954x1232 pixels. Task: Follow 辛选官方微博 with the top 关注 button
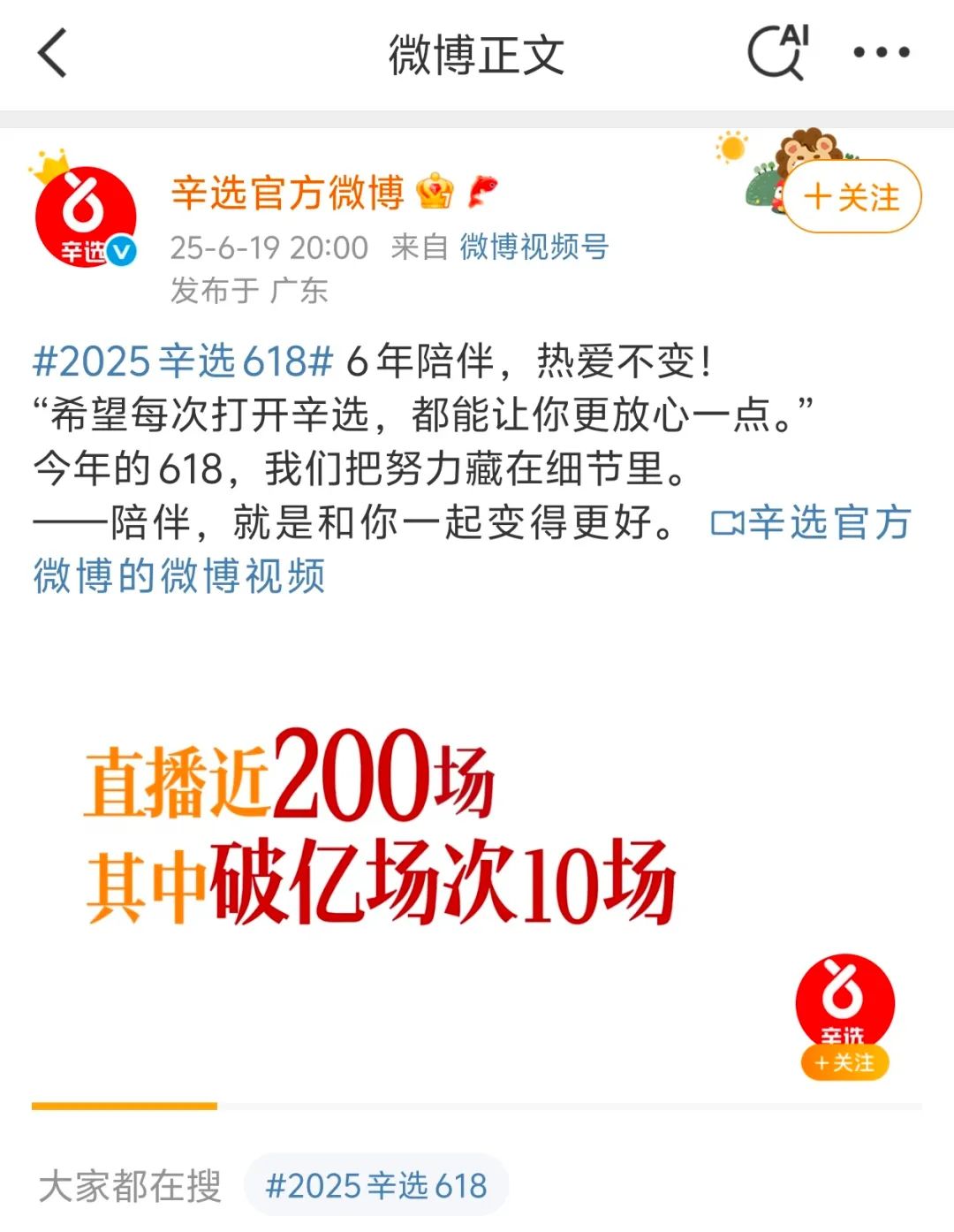852,197
